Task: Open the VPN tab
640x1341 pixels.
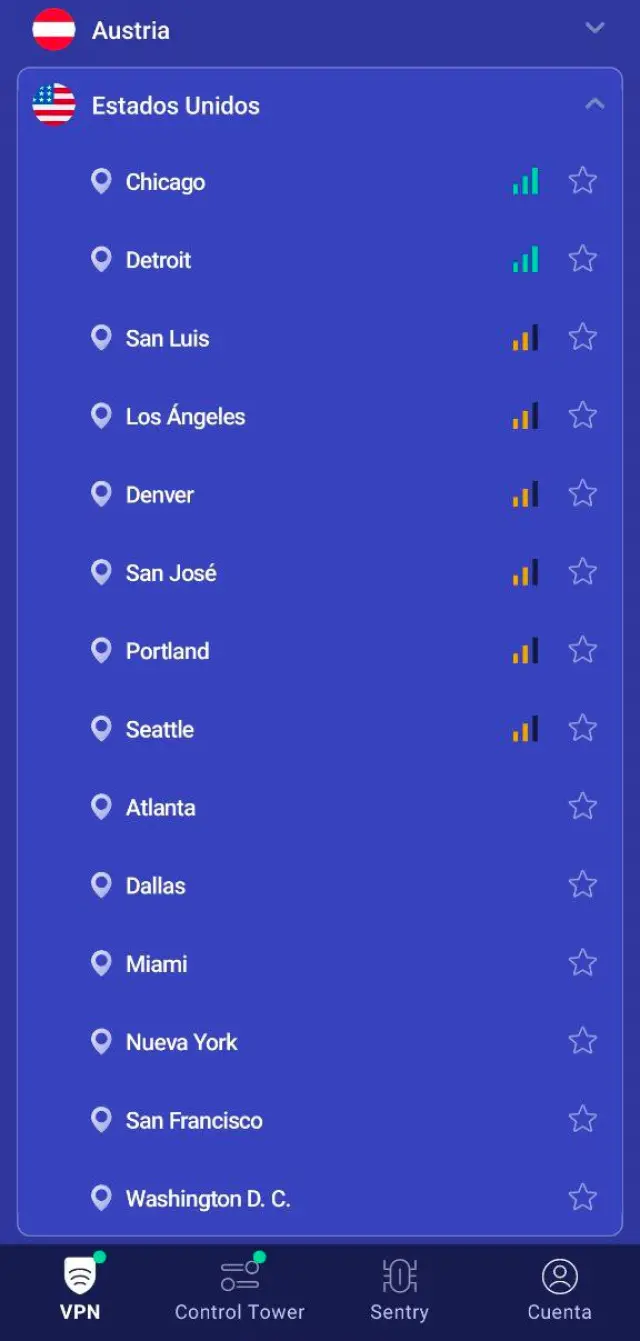Action: (80, 1290)
